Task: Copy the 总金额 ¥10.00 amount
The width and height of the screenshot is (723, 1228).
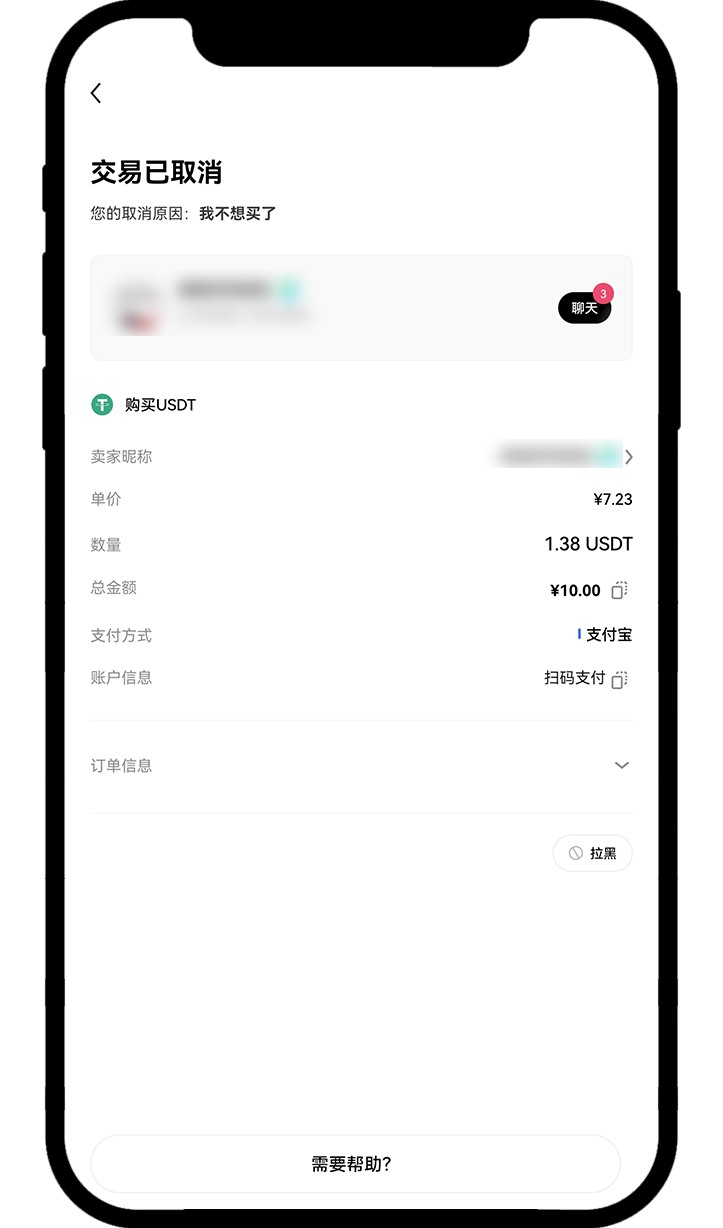Action: click(619, 590)
